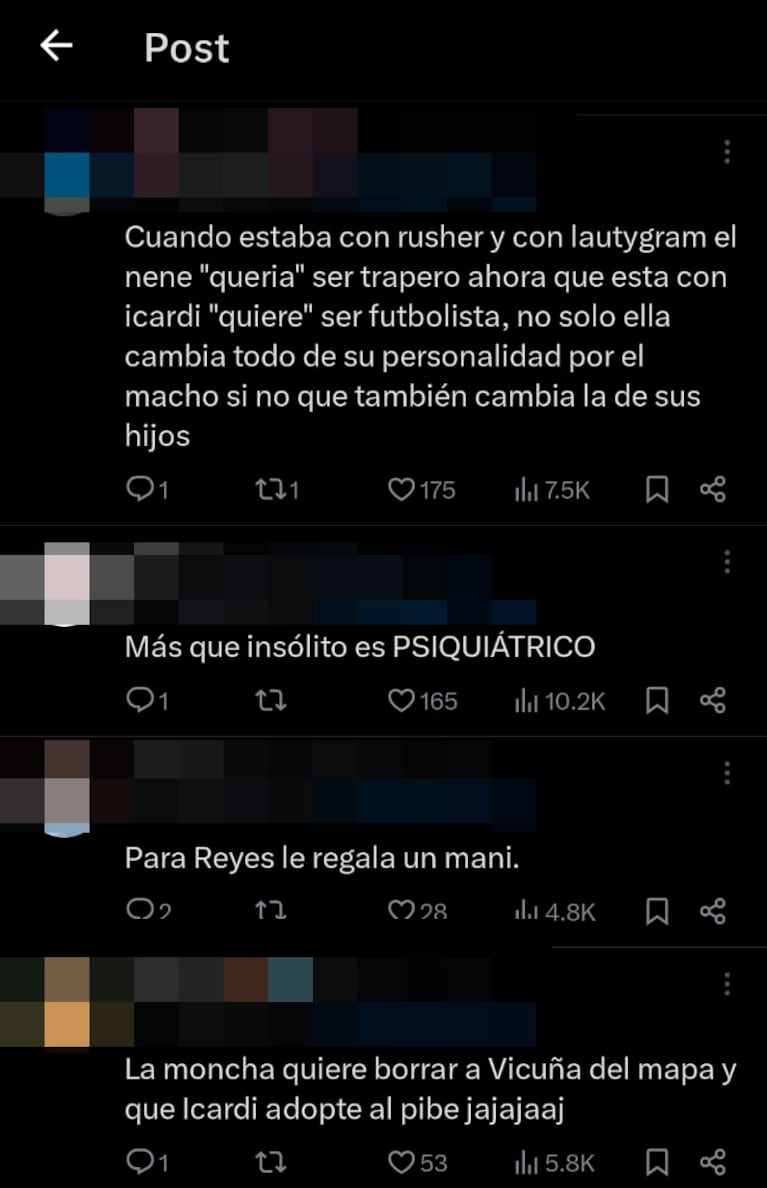Screen dimensions: 767x1188
Task: Share the reply about rusher and lautygram
Action: pos(712,489)
